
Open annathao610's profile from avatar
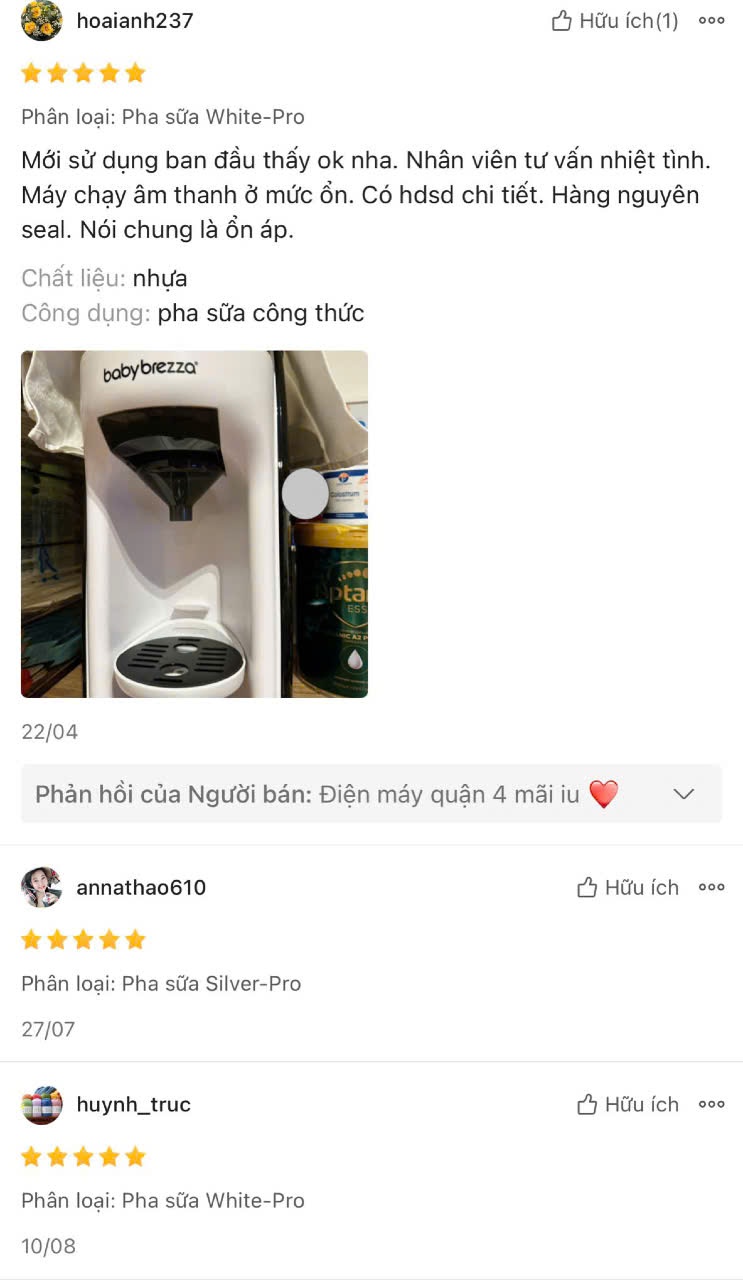pos(42,888)
